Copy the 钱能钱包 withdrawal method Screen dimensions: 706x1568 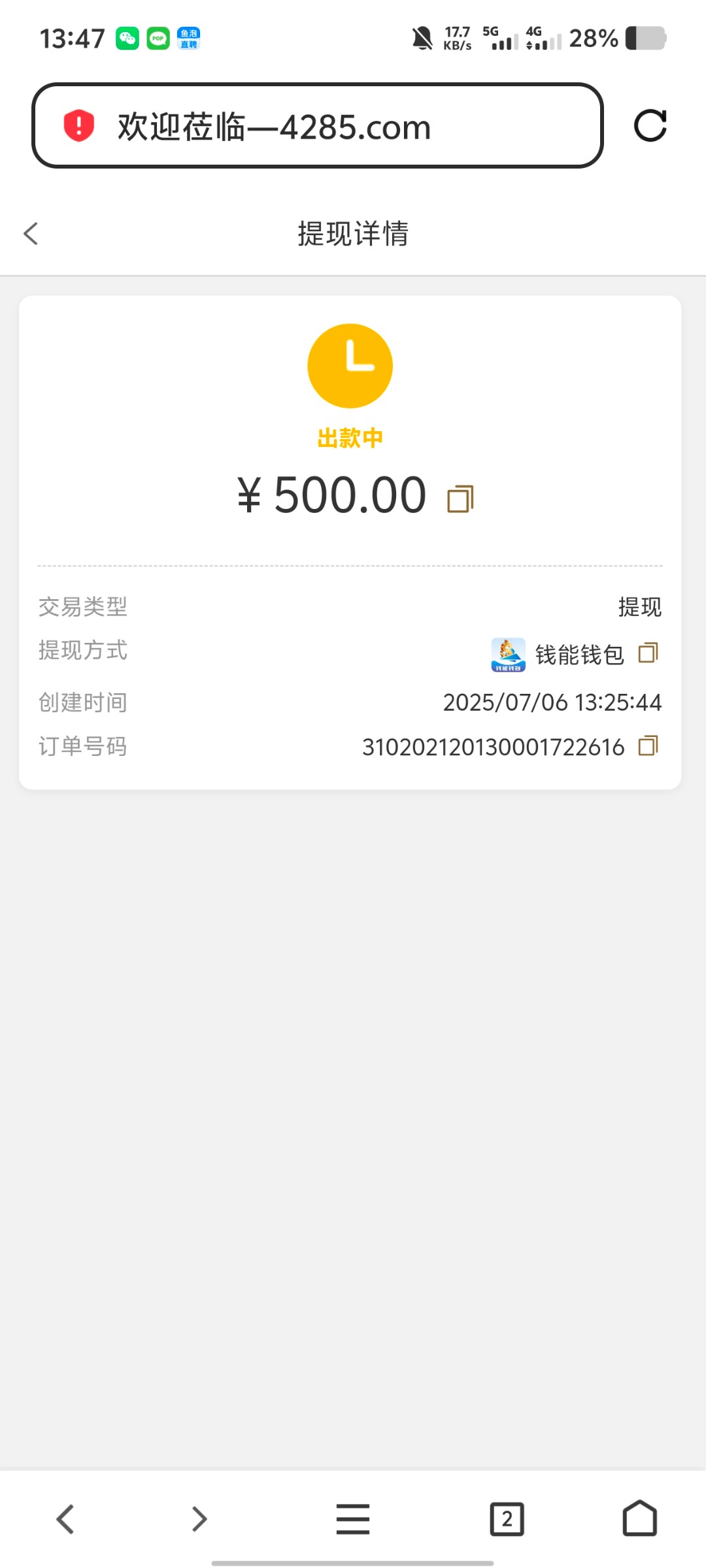click(648, 653)
